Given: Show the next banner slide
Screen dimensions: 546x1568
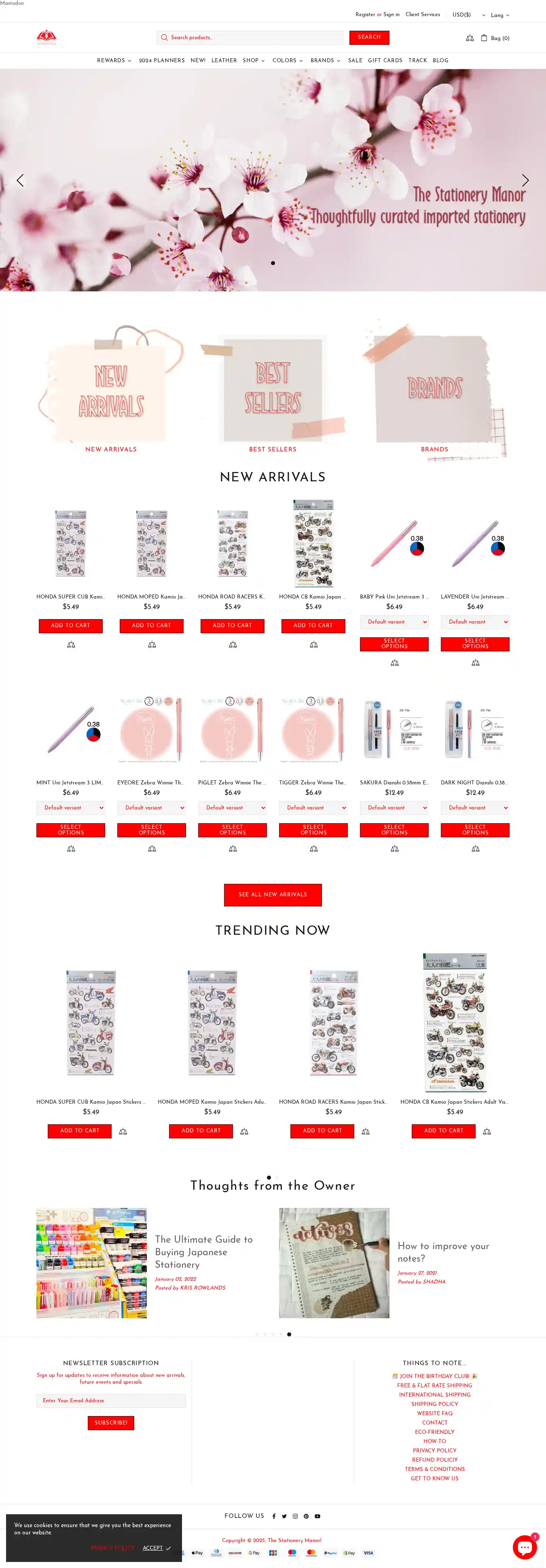Looking at the screenshot, I should 525,180.
